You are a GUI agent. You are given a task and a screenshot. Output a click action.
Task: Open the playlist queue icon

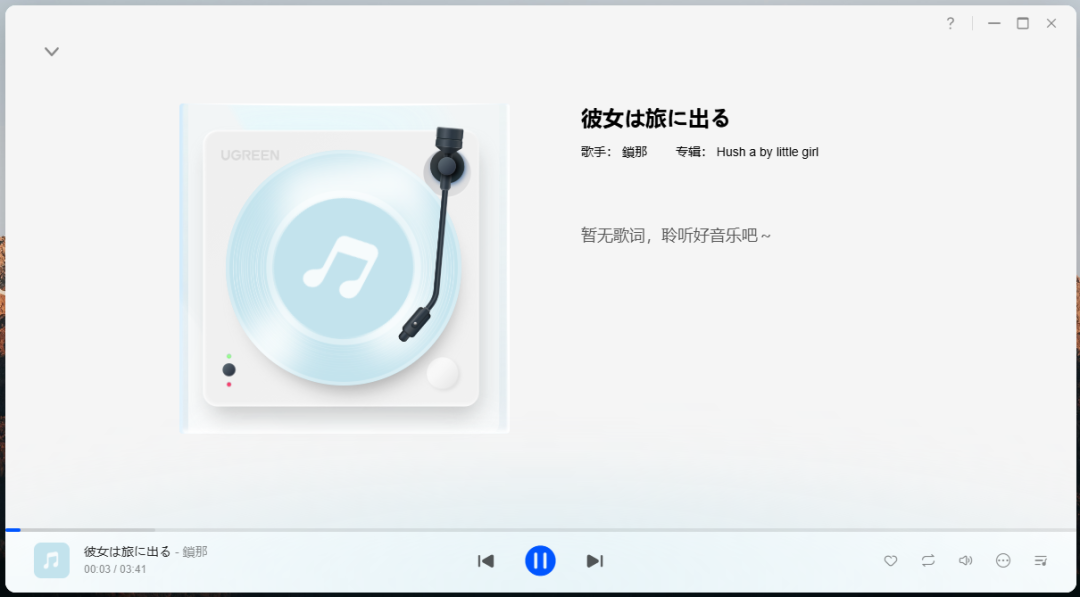pos(1041,561)
